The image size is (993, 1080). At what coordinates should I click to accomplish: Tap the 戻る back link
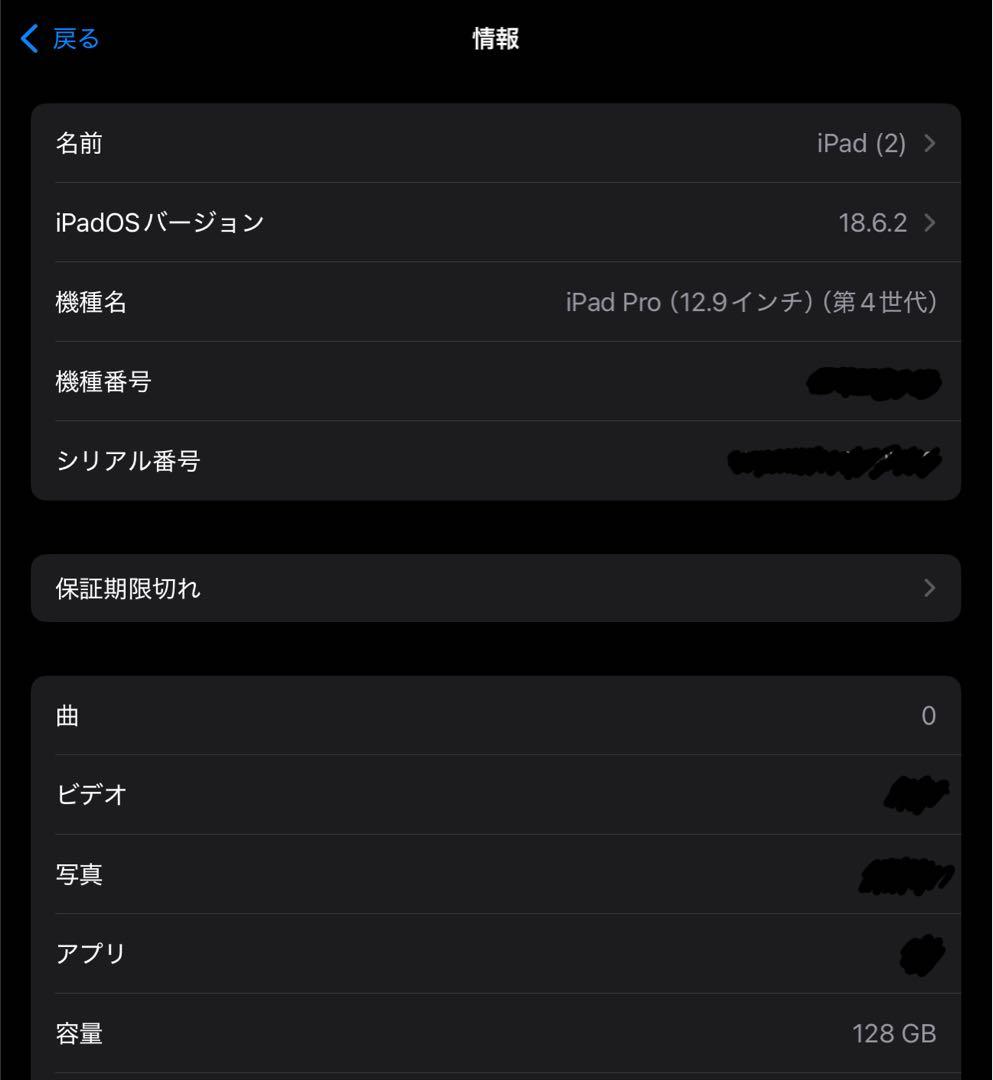click(x=70, y=38)
